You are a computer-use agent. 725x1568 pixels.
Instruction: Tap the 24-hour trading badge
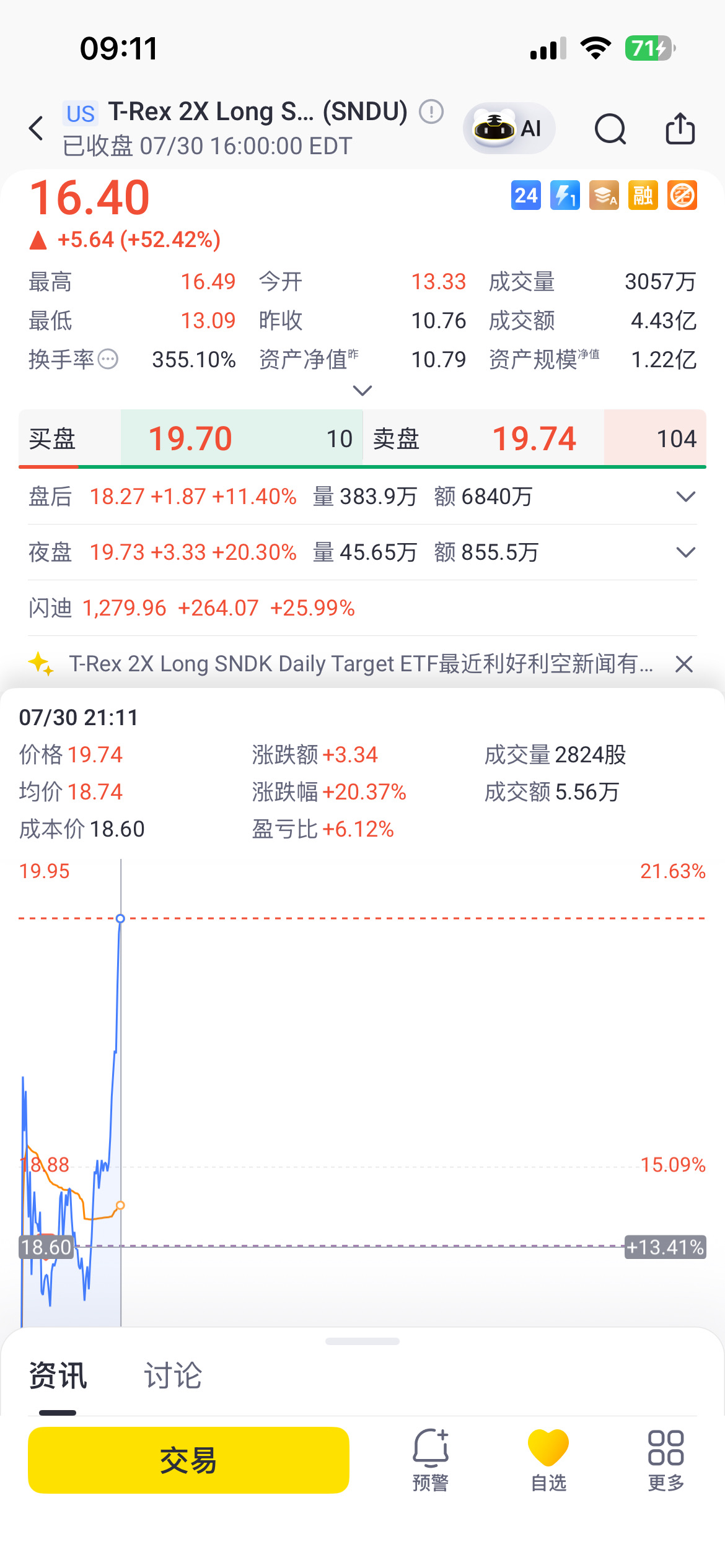(525, 196)
